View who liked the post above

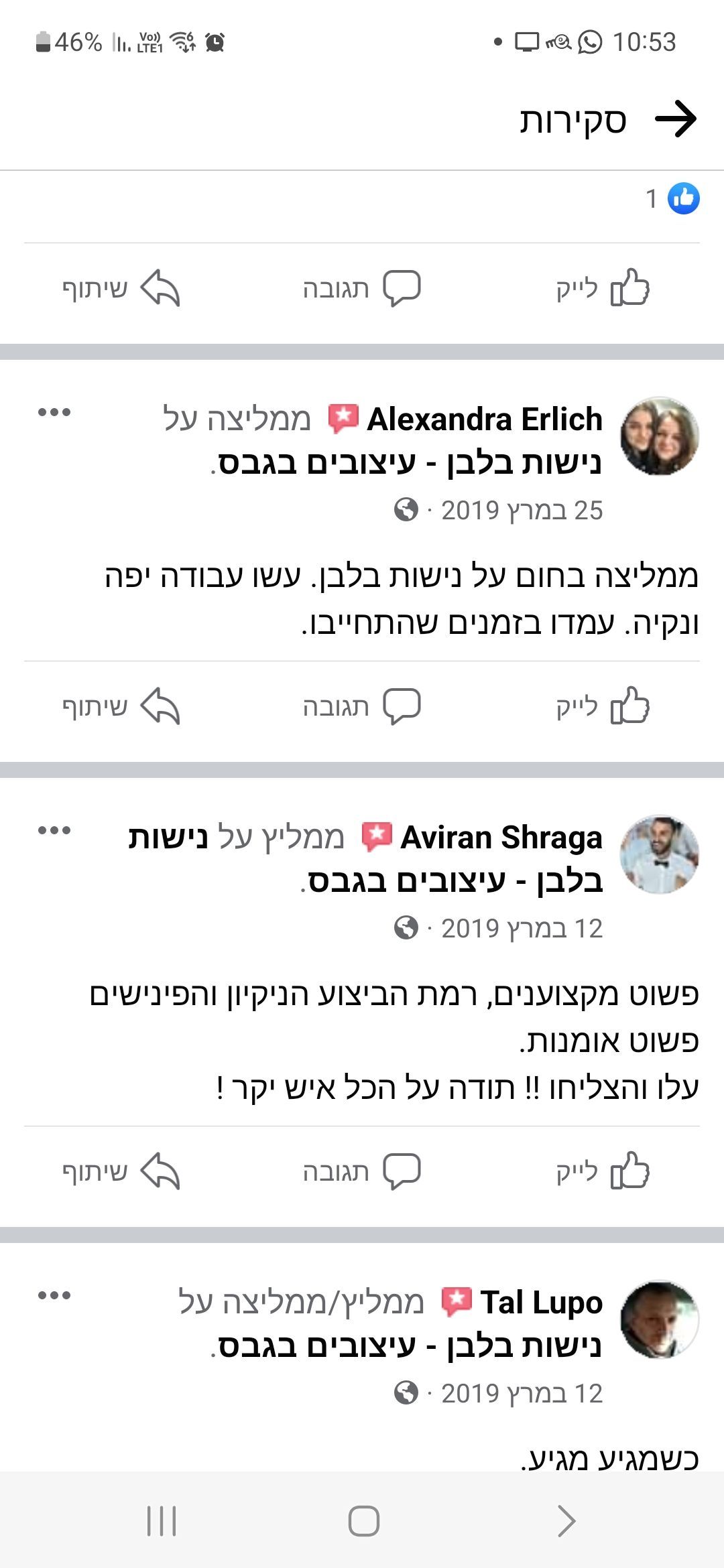click(x=672, y=199)
